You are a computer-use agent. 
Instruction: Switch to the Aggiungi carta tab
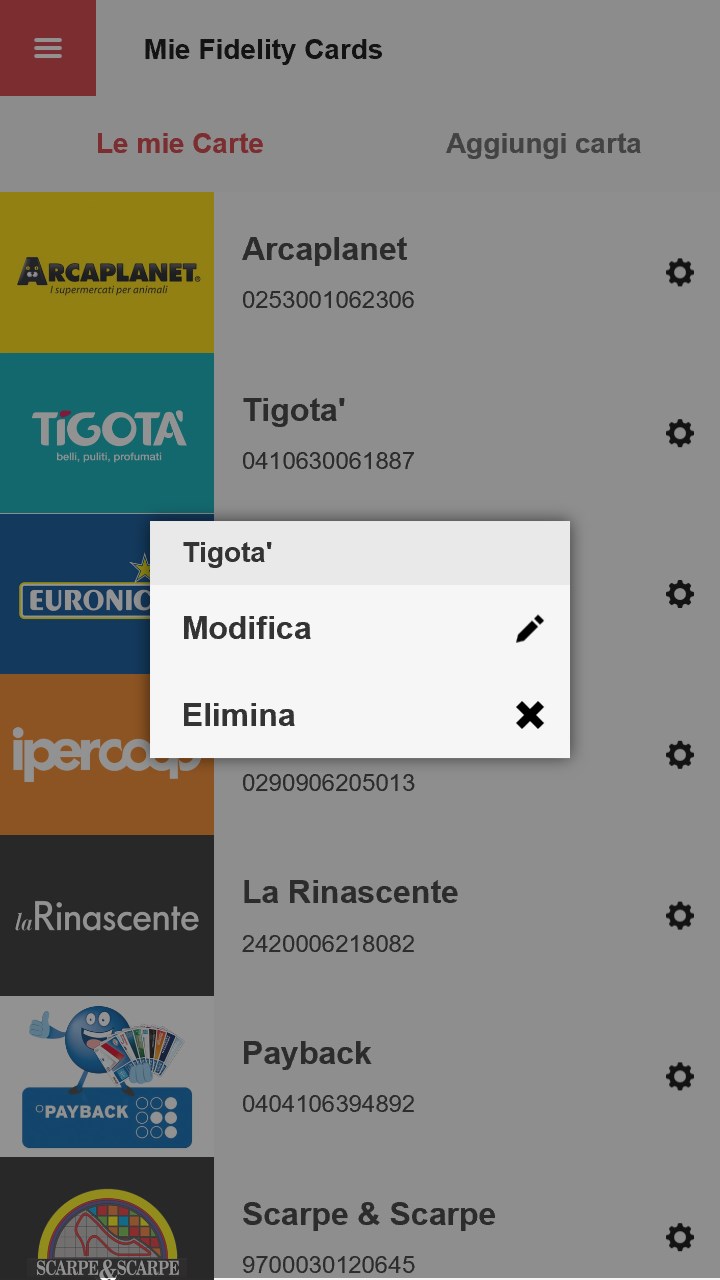pyautogui.click(x=543, y=143)
